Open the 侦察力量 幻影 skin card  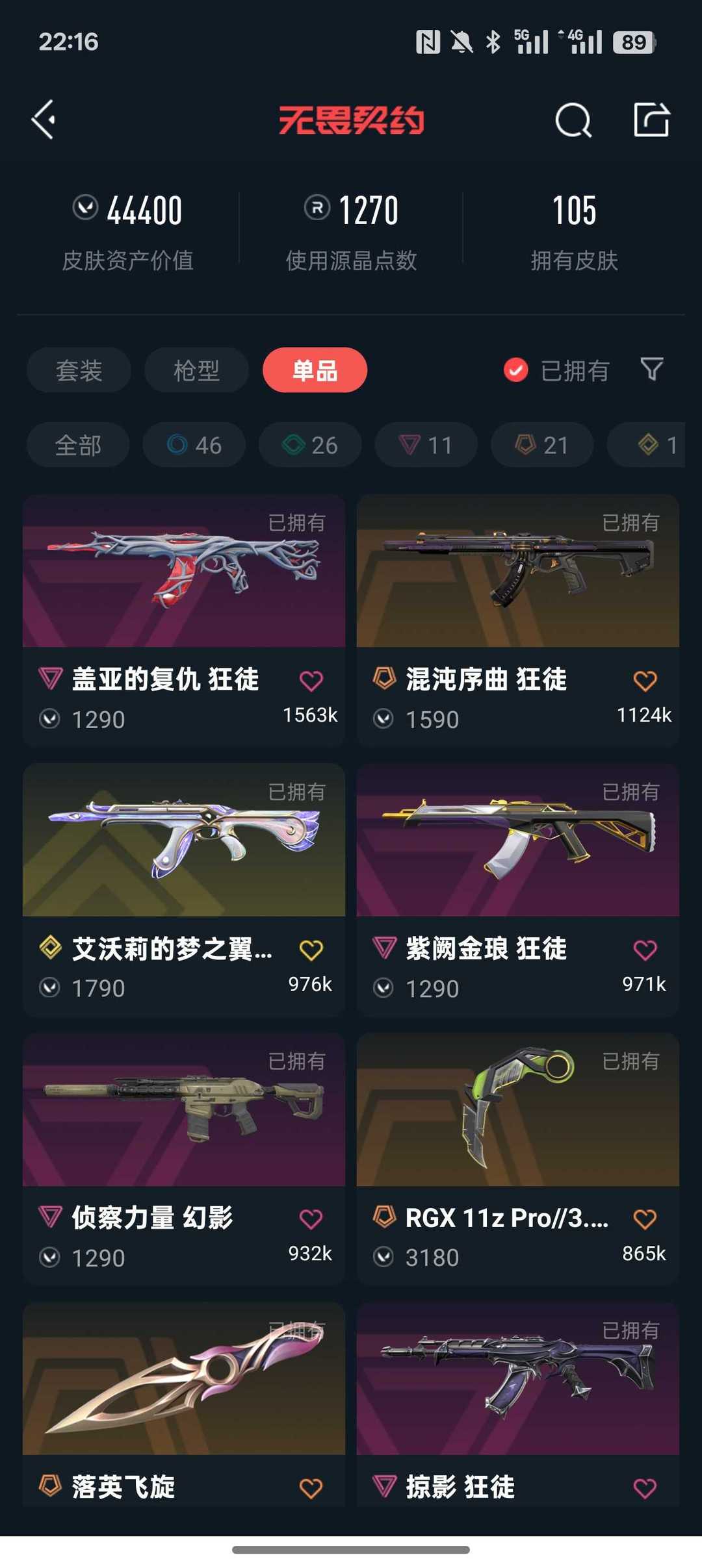pyautogui.click(x=184, y=1159)
